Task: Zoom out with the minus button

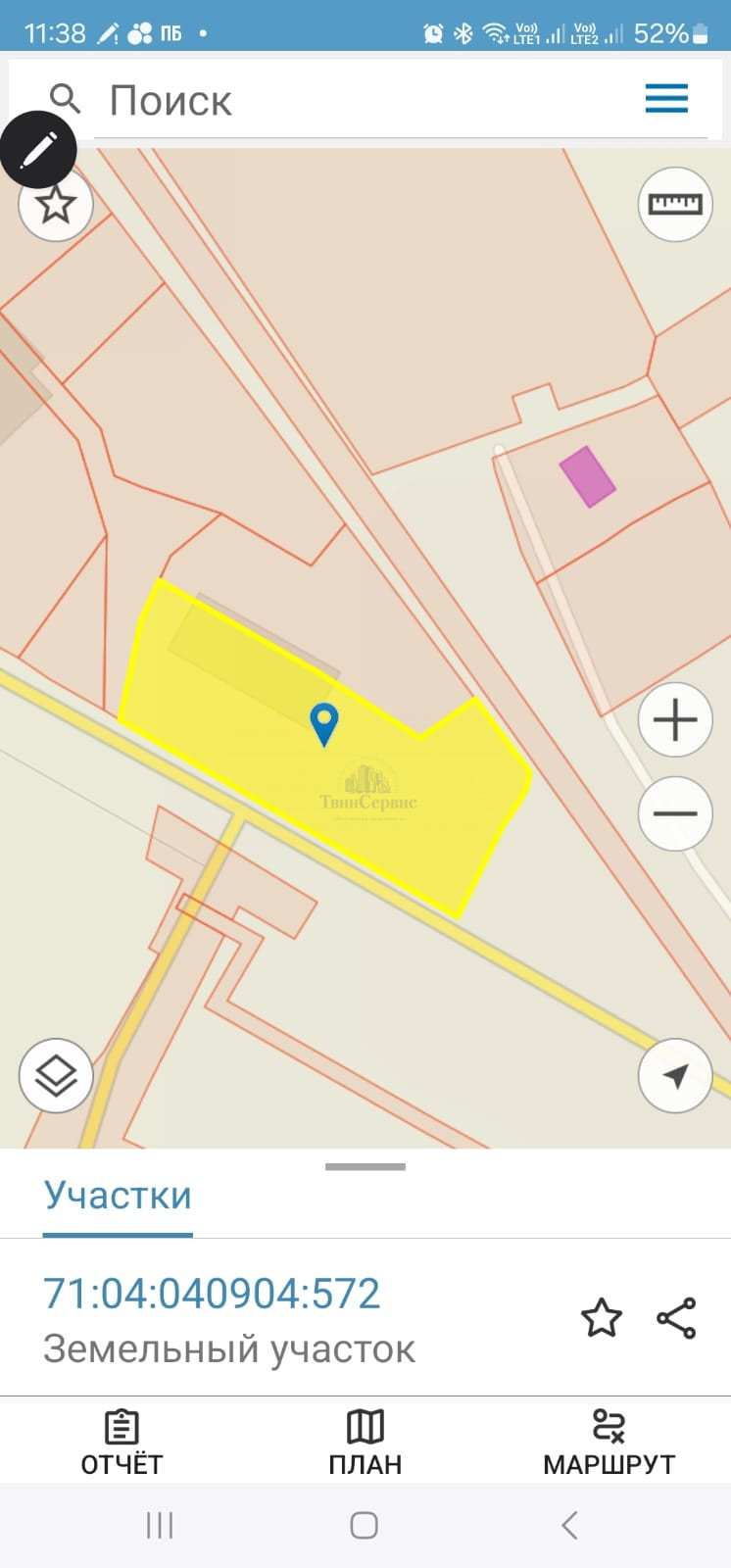Action: tap(675, 813)
